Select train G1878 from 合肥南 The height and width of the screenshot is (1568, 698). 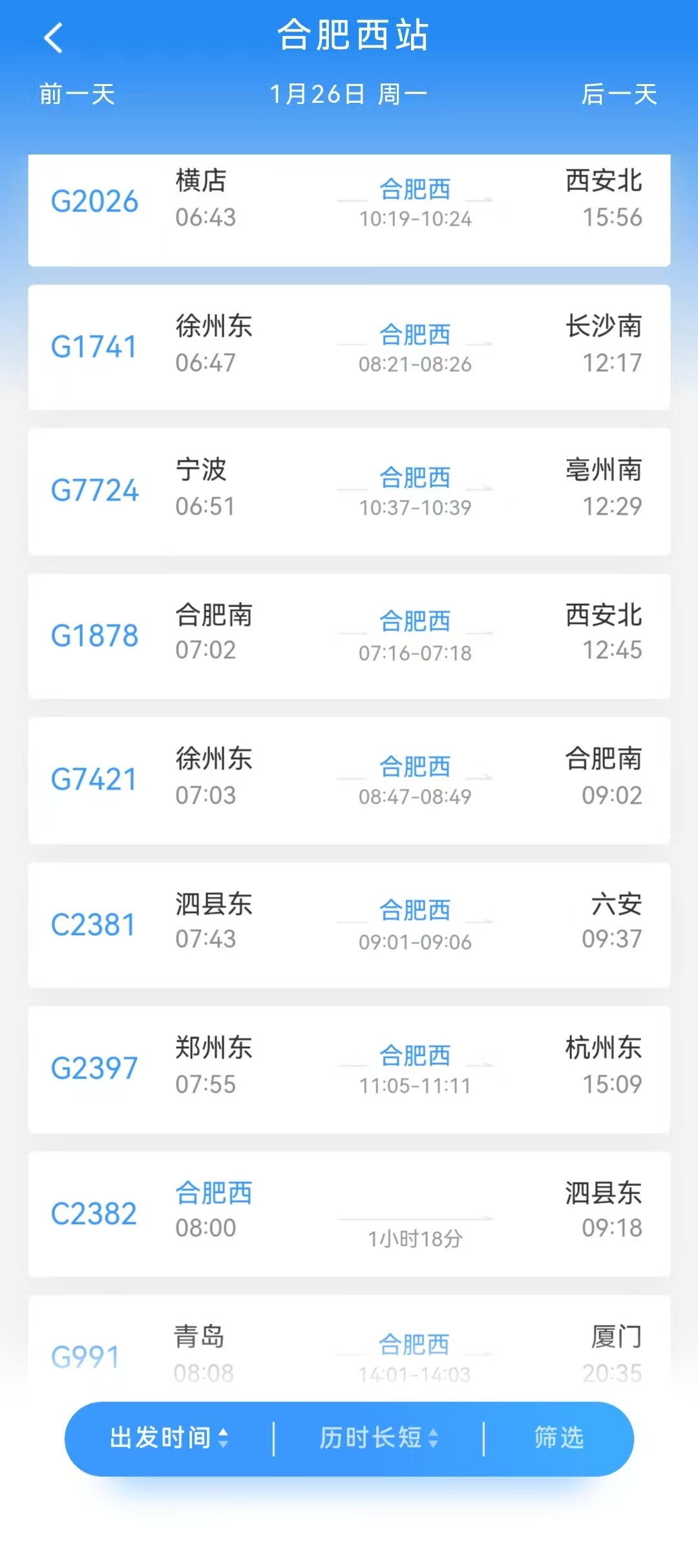pyautogui.click(x=349, y=636)
